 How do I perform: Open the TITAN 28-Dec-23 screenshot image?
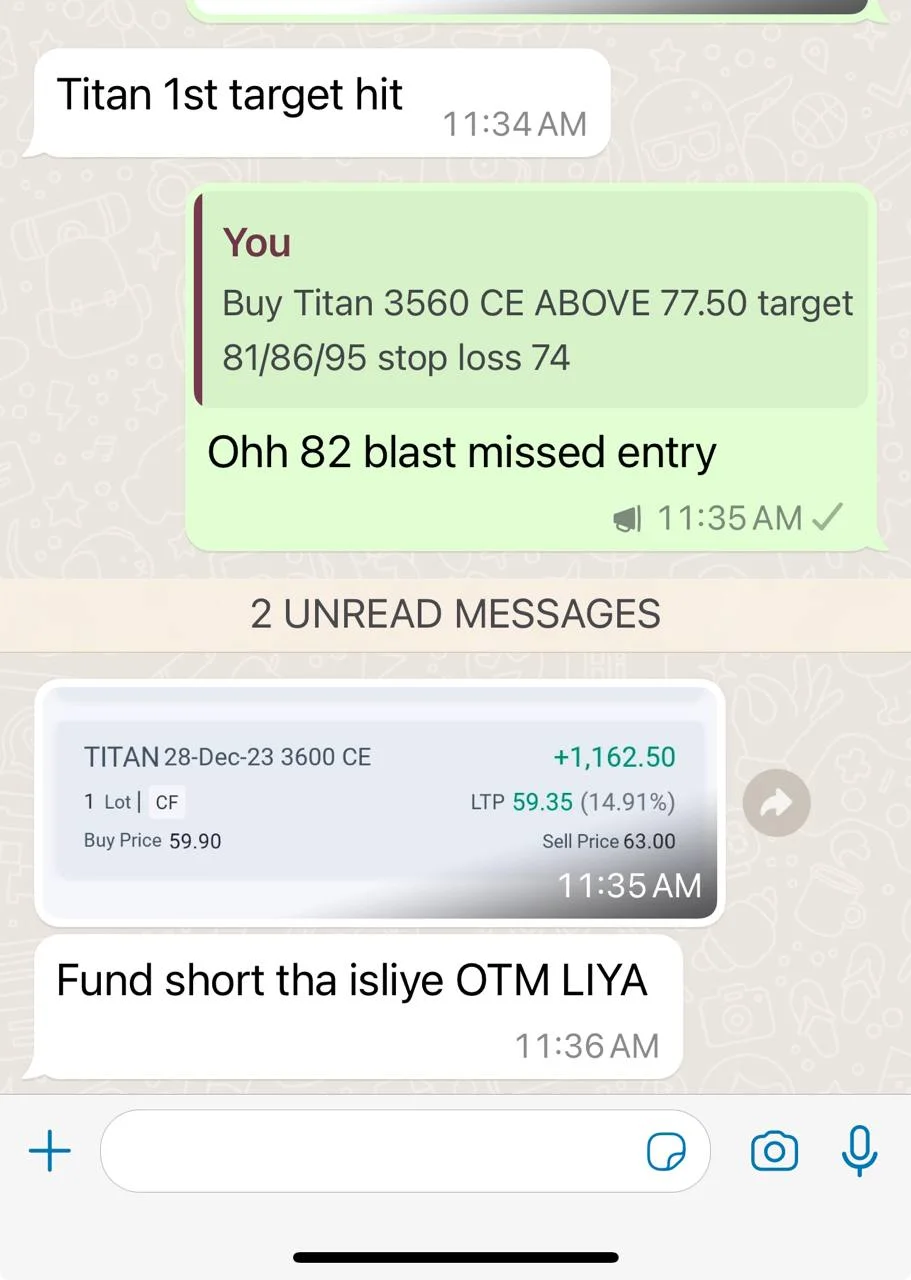[378, 802]
